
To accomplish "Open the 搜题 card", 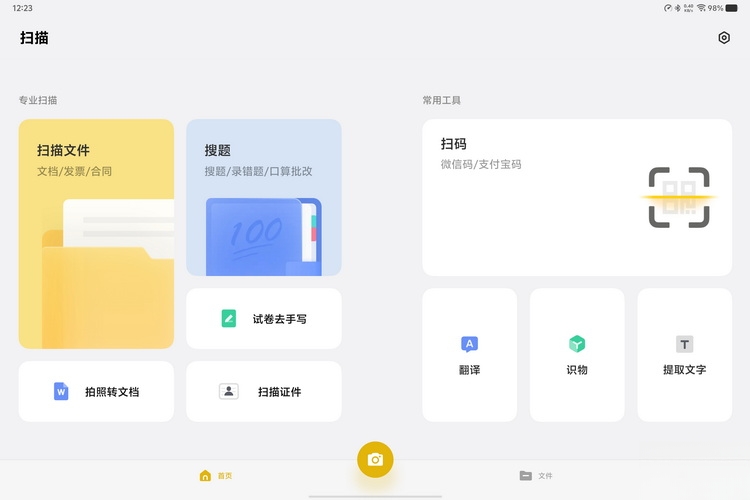I will click(x=264, y=197).
